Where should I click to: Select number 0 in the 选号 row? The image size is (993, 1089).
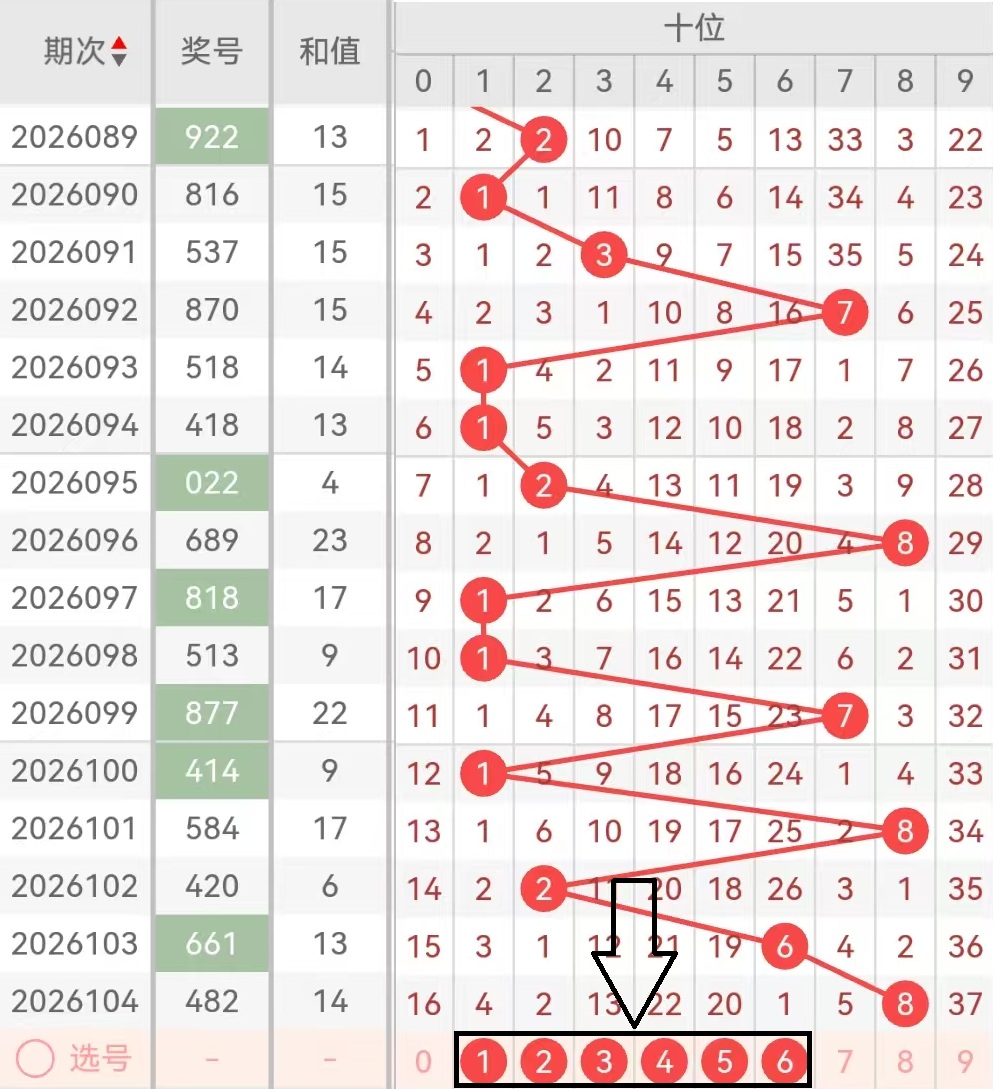pos(423,1061)
